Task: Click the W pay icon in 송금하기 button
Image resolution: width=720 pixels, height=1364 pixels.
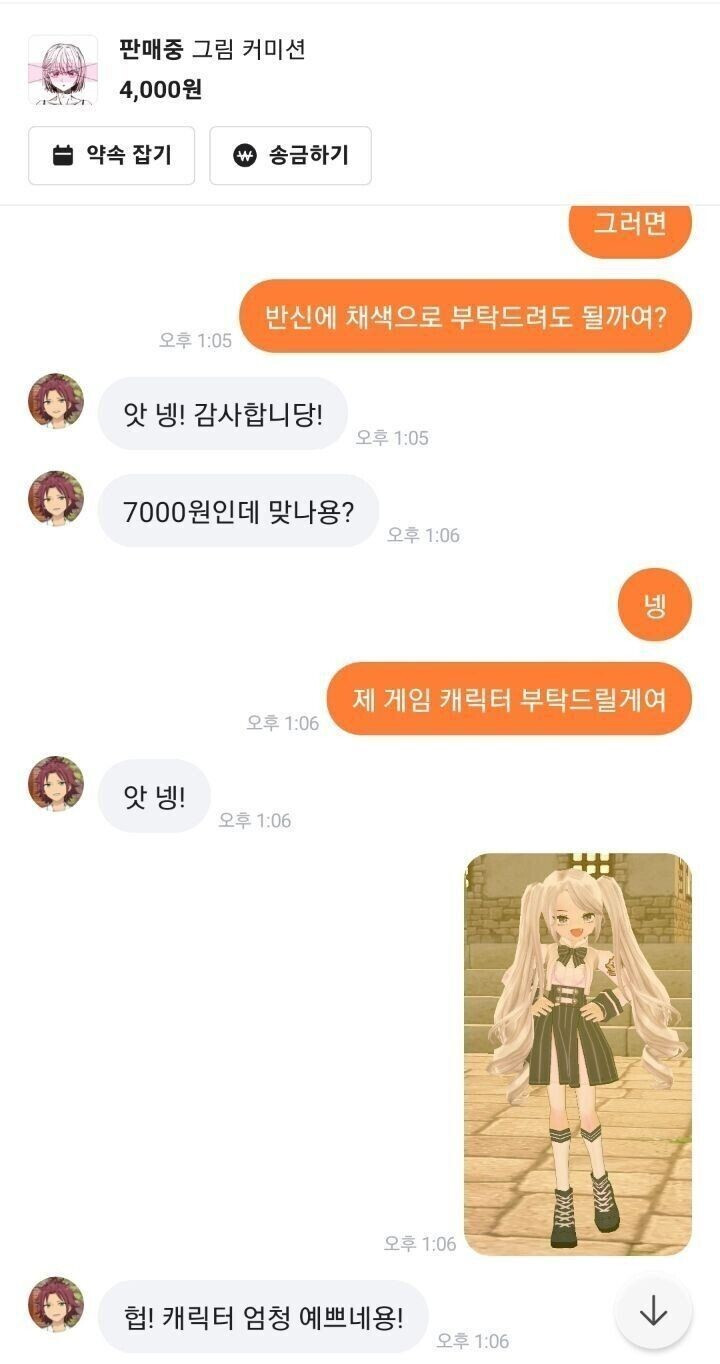Action: pos(241,153)
